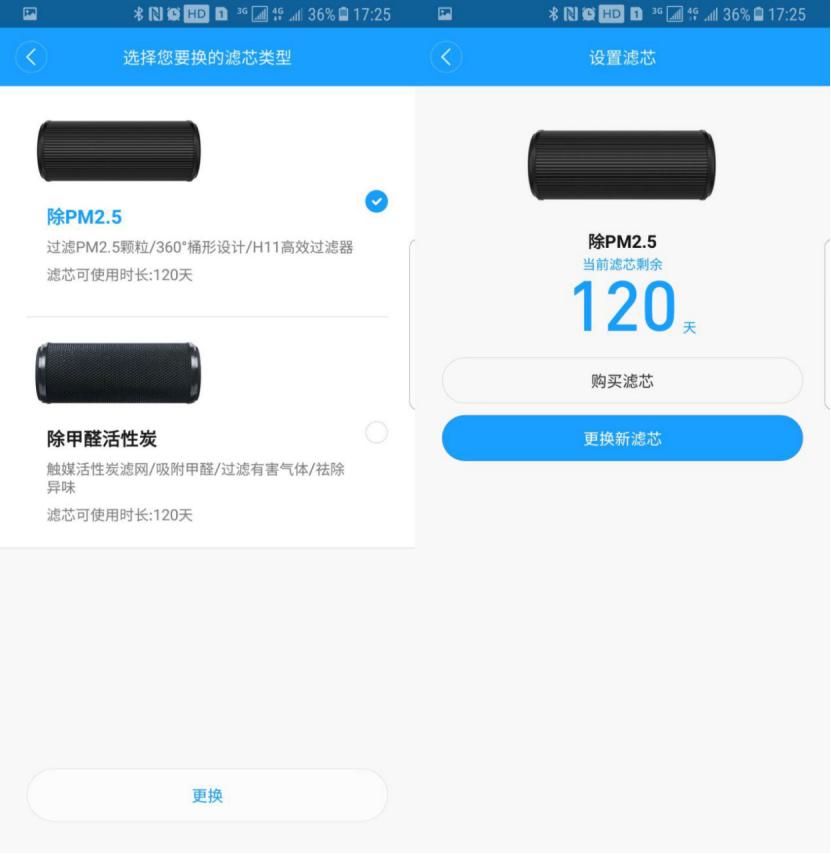The height and width of the screenshot is (854, 831).
Task: Tap the filter image on the 设置滤芯 screen
Action: tap(622, 164)
